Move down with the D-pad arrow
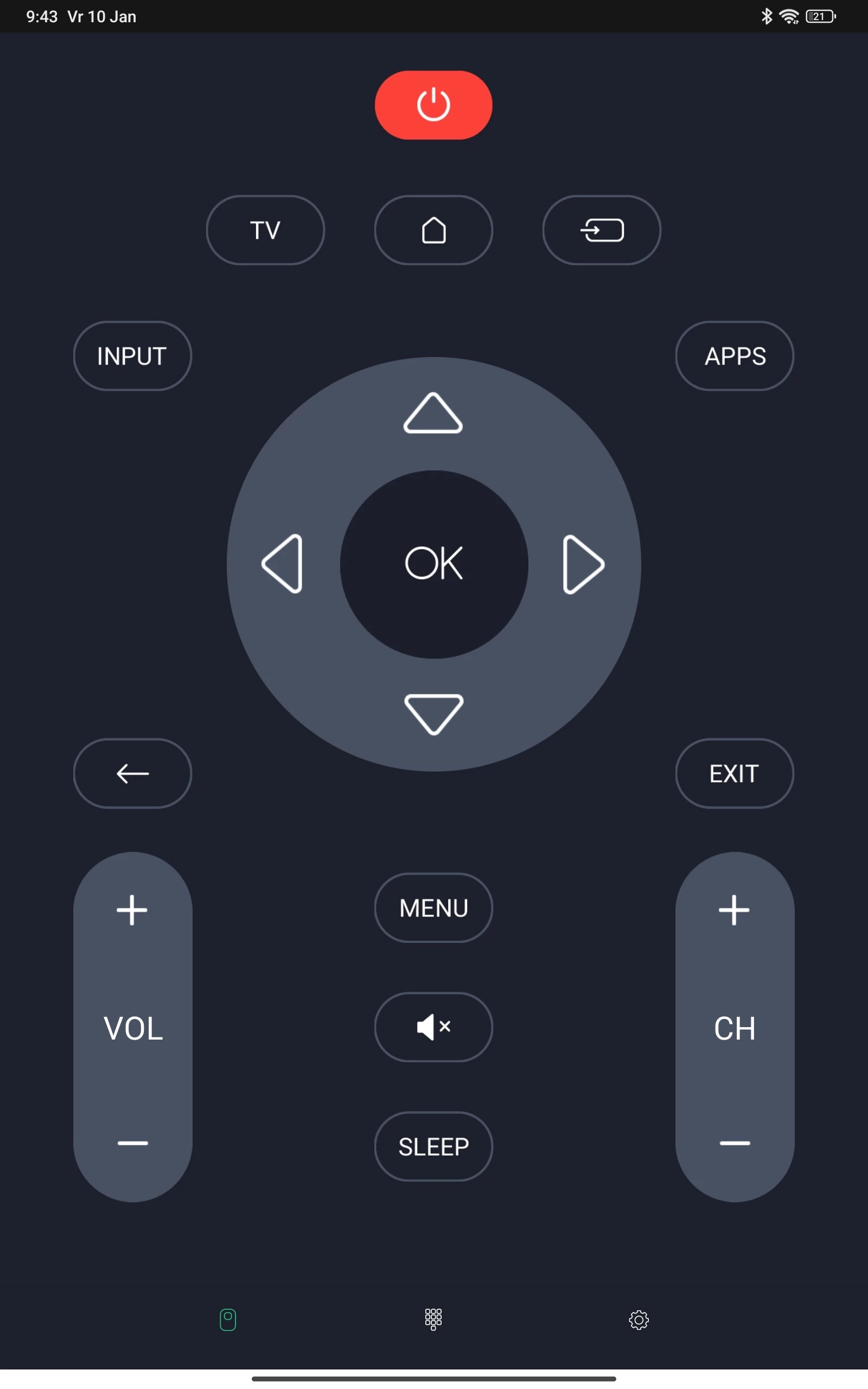Screen dimensions: 868x1389 pos(433,713)
